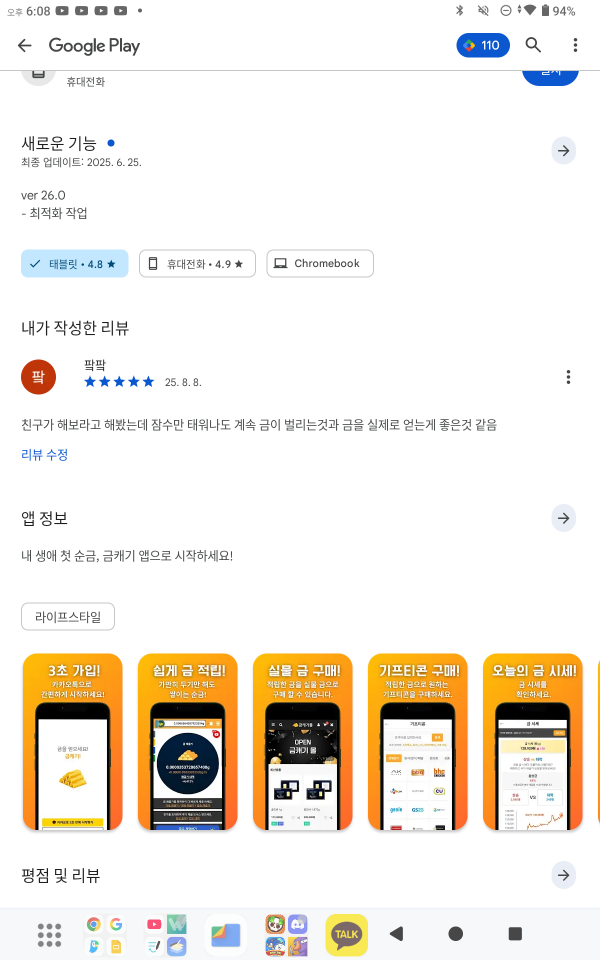Select the Chromebook chip
This screenshot has height=960, width=600.
(320, 264)
